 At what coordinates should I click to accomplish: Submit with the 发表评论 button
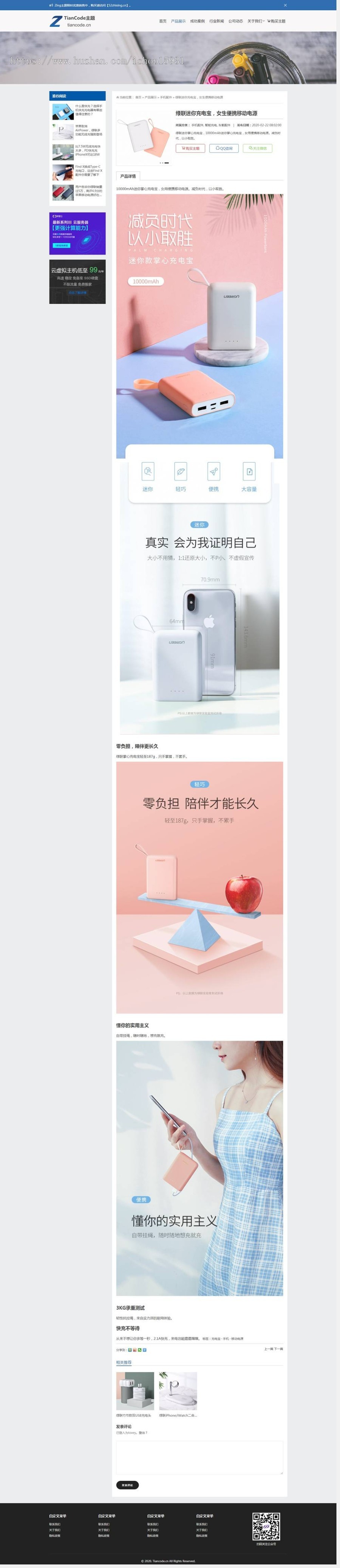(127, 1485)
